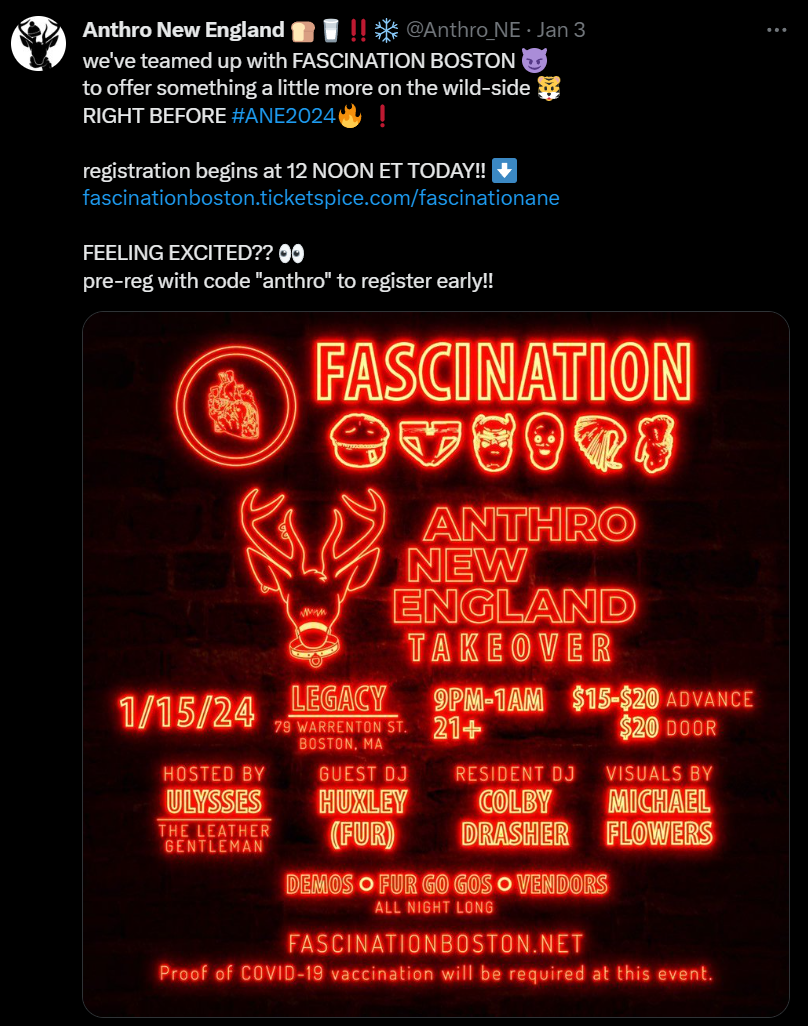The width and height of the screenshot is (808, 1026).
Task: Open the fascinationboston.ticketspice.com registration link
Action: [x=321, y=198]
